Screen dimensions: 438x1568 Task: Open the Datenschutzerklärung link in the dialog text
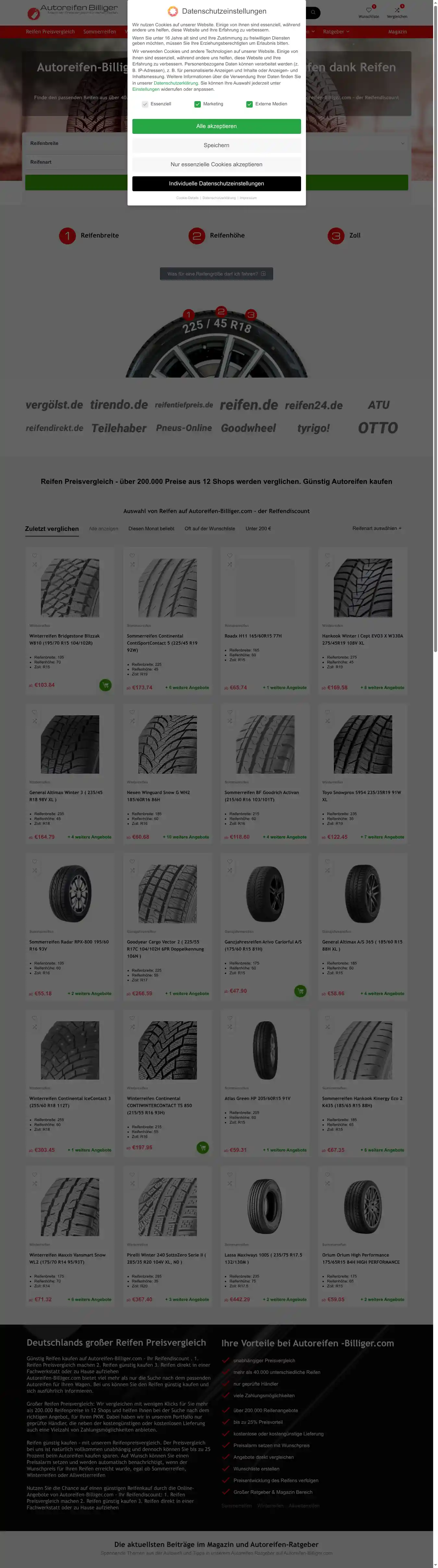click(x=176, y=83)
